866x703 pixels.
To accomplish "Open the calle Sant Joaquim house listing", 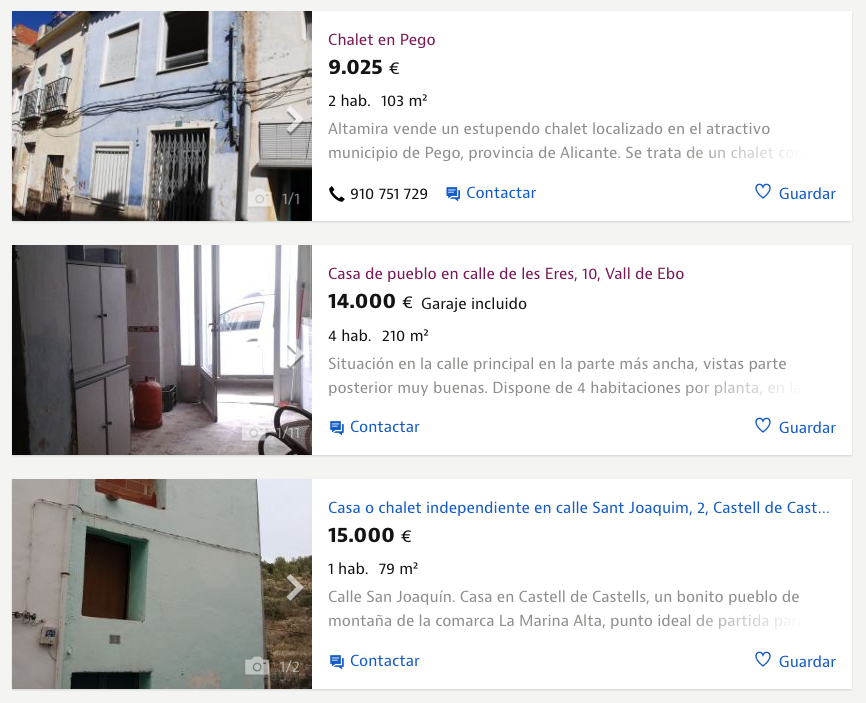I will tap(578, 508).
